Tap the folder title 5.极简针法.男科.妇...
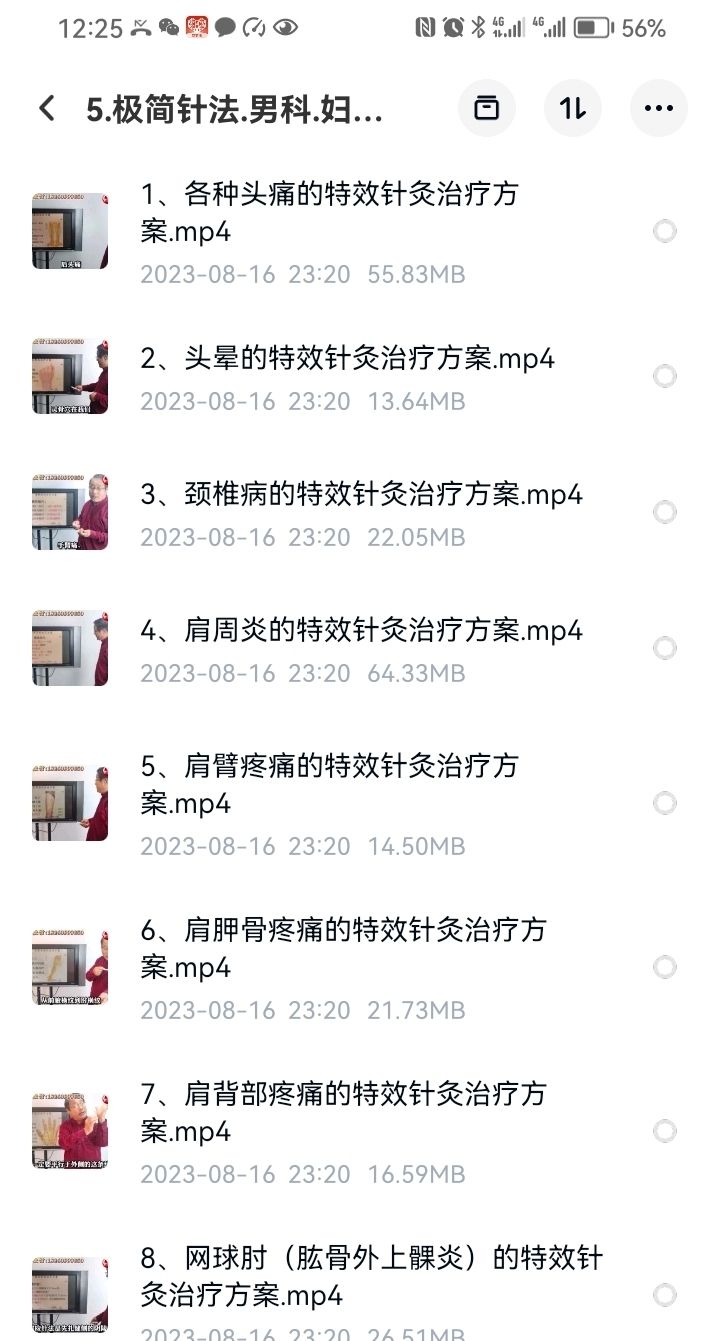This screenshot has height=1341, width=720. tap(230, 108)
